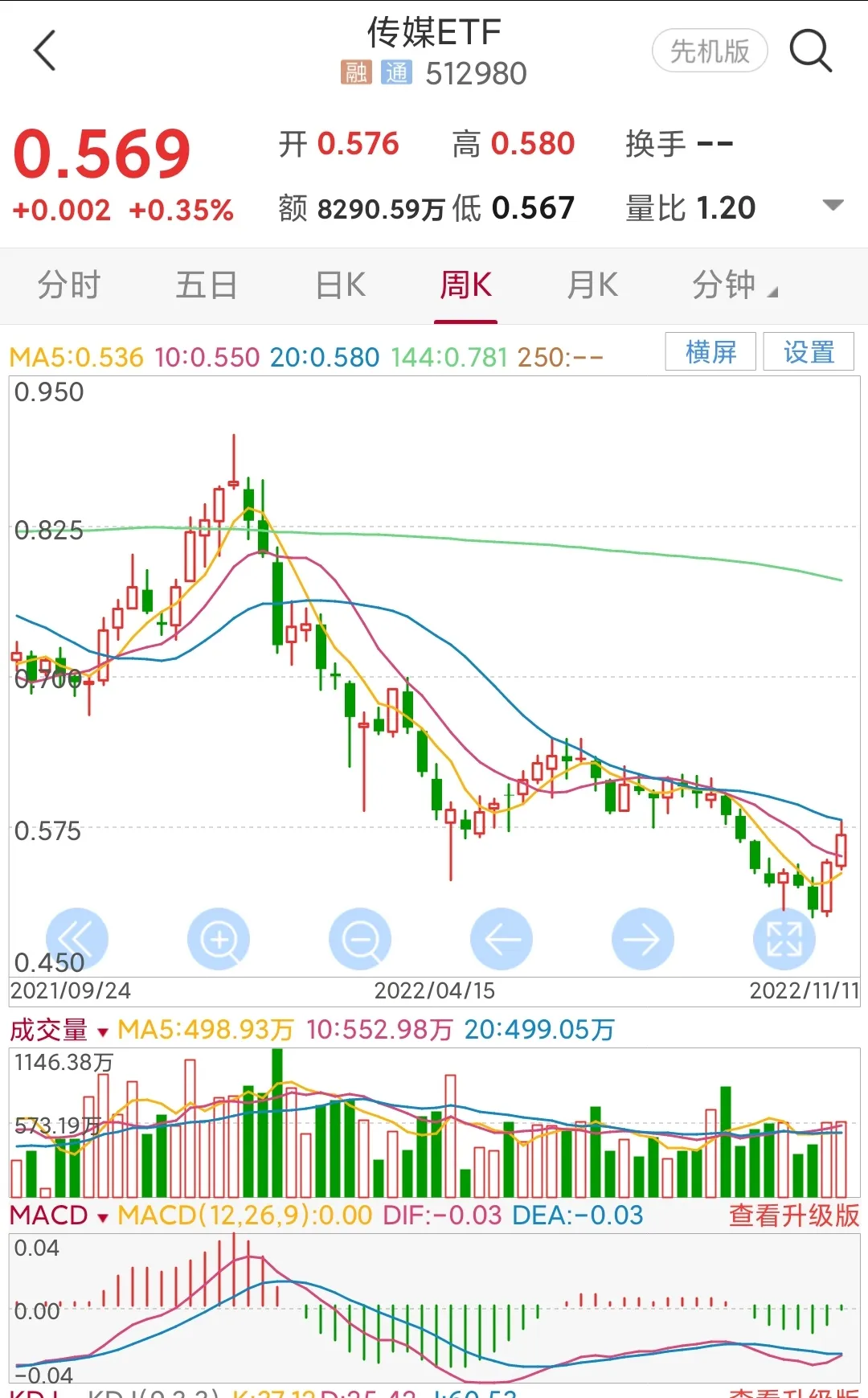Move chart left with the arrow button
The image size is (868, 1398).
click(x=502, y=938)
